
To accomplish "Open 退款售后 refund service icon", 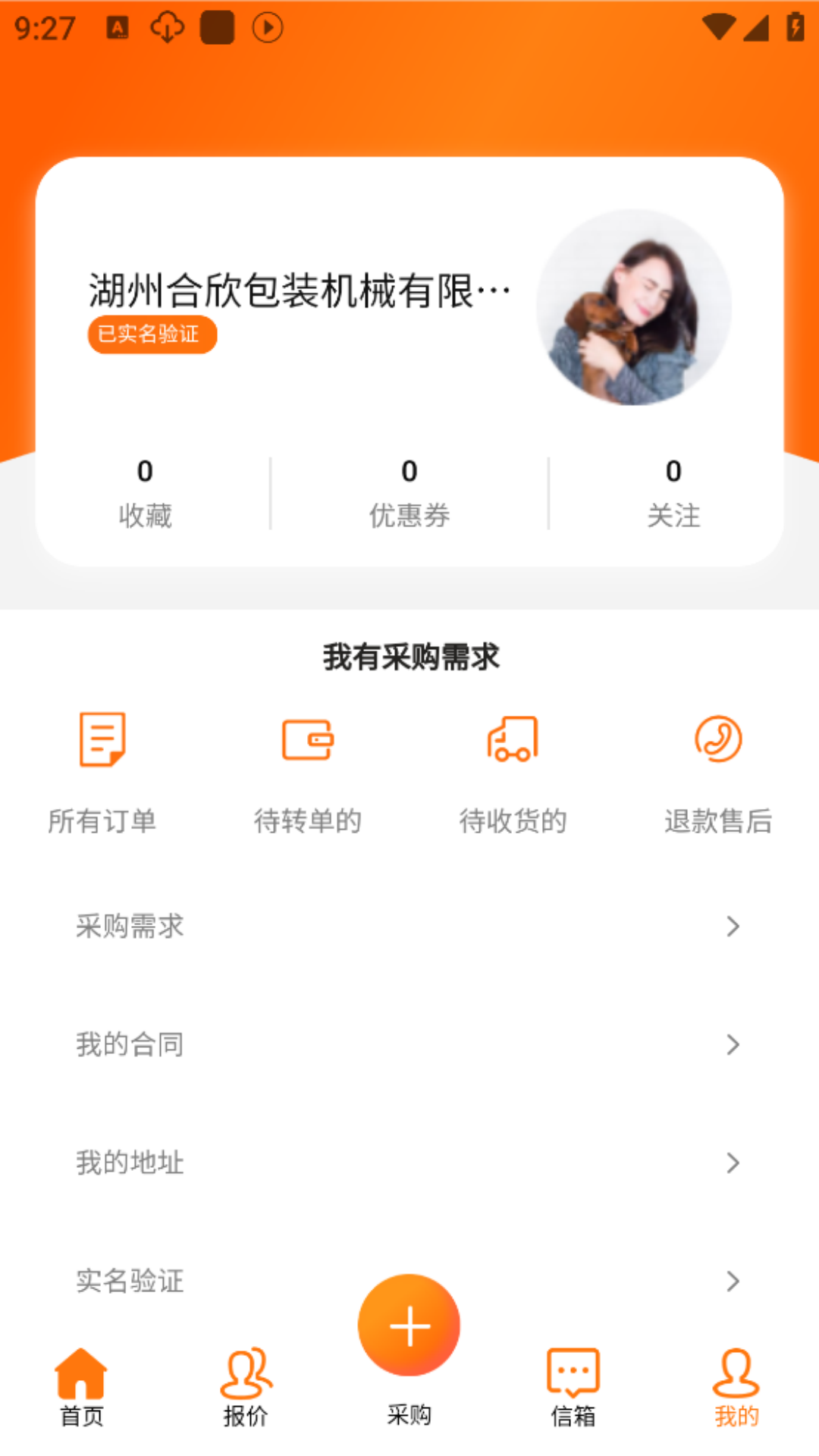I will [718, 739].
